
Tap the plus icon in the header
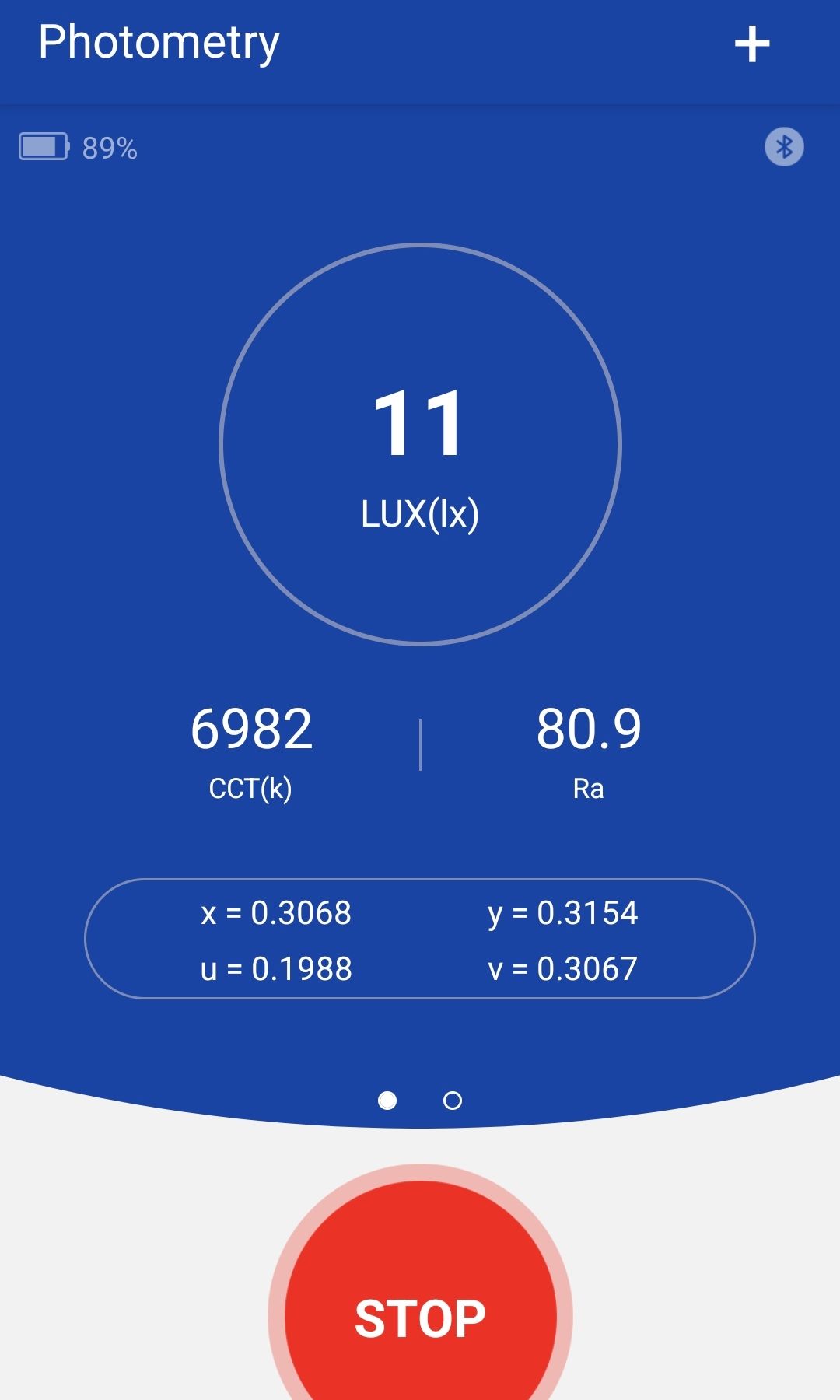tap(751, 44)
